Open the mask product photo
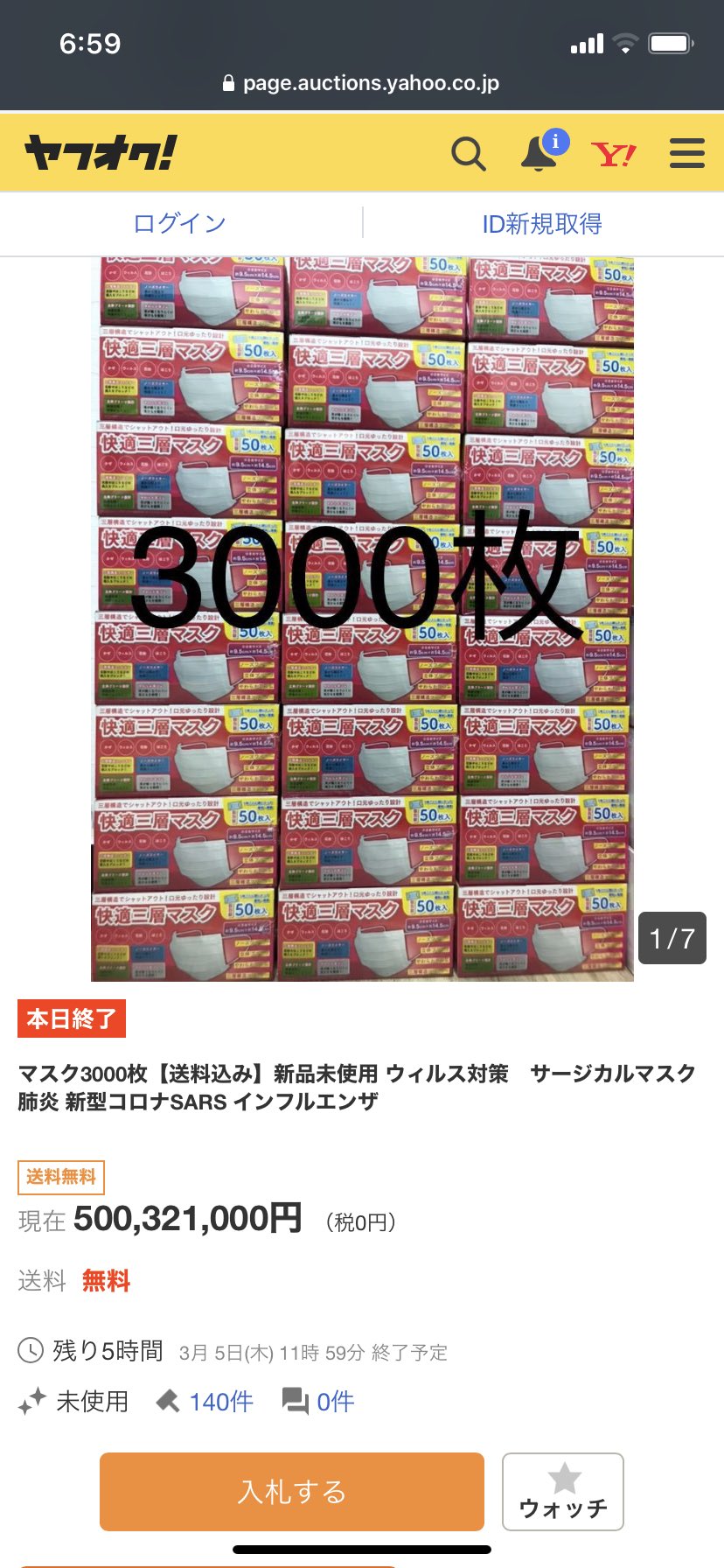The height and width of the screenshot is (1568, 724). [x=362, y=619]
